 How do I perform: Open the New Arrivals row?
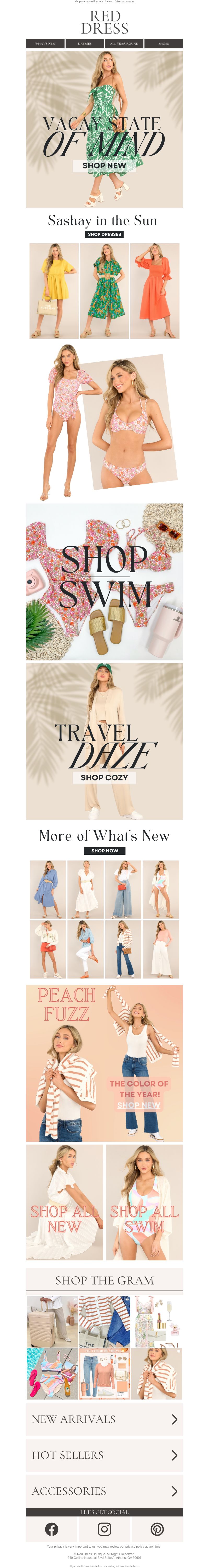(x=104, y=1419)
